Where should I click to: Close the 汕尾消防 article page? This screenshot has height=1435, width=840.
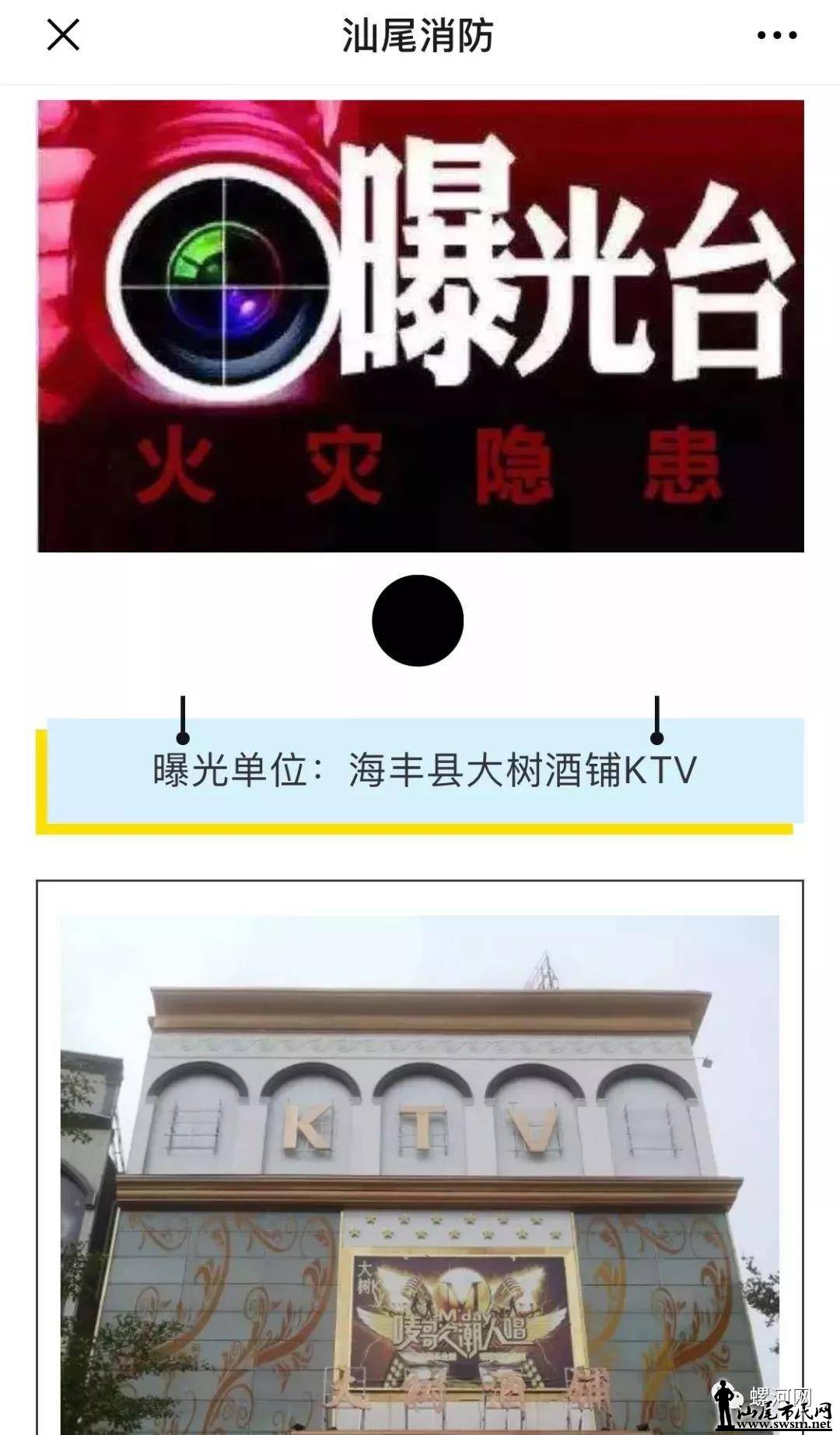click(63, 36)
